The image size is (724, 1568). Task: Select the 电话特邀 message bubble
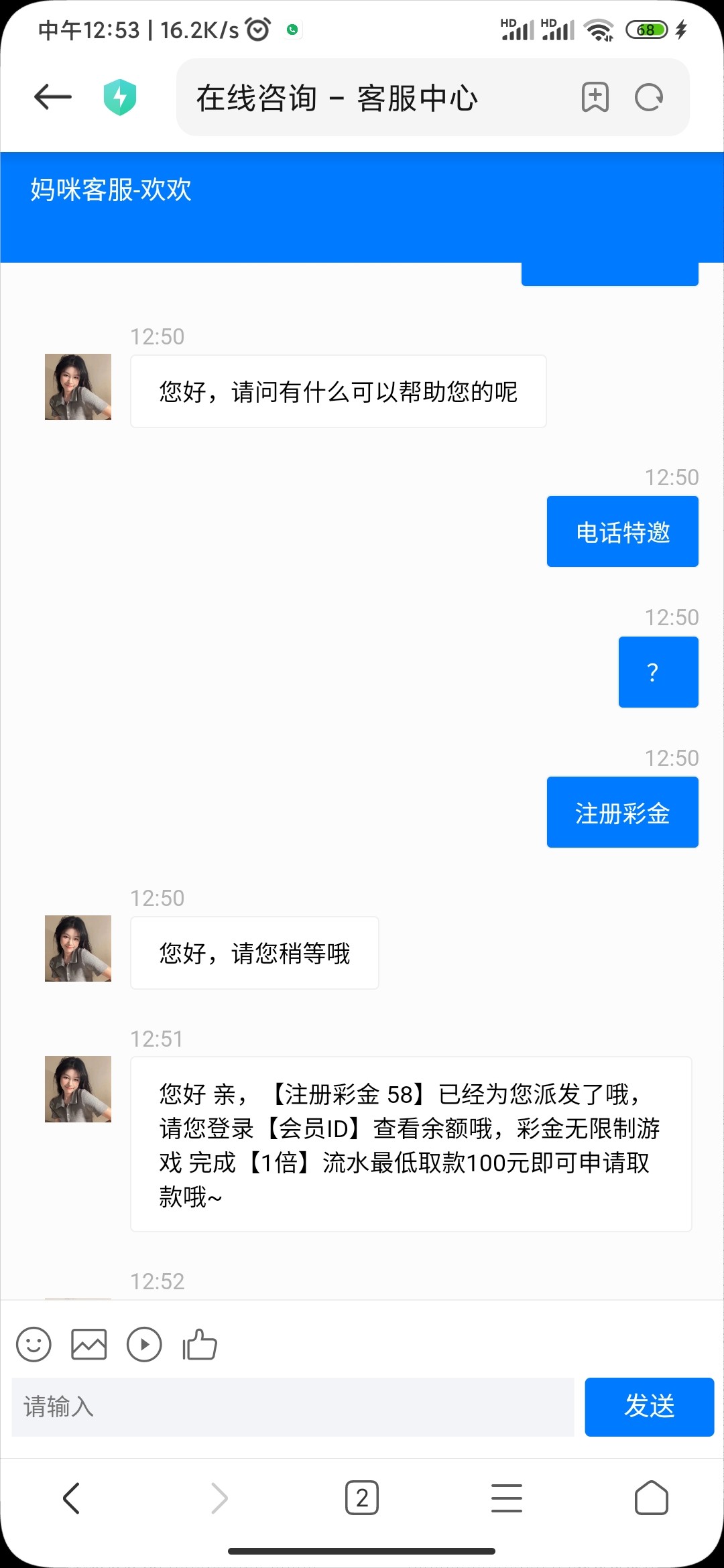pos(622,531)
